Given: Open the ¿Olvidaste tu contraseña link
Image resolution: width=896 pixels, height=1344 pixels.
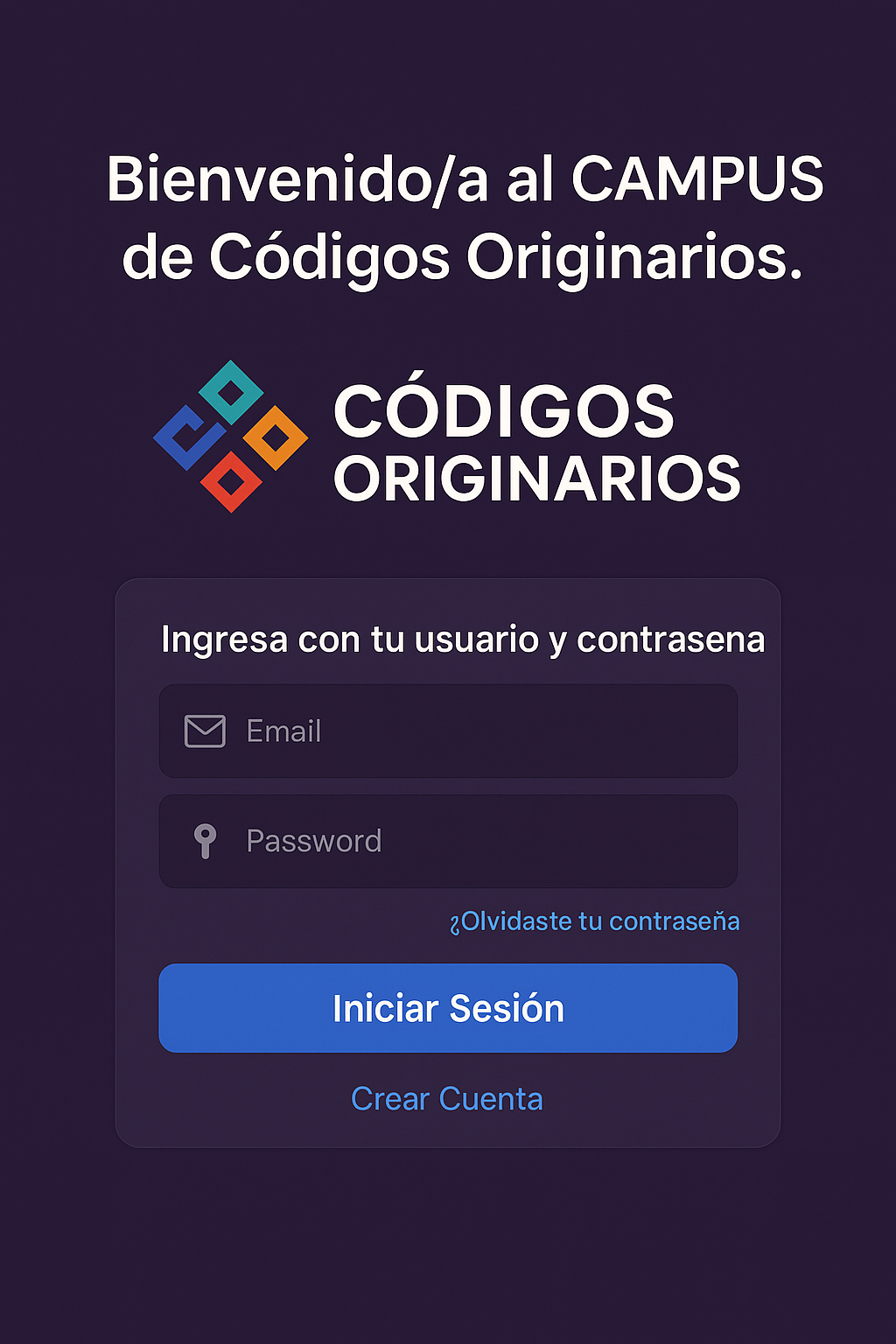Looking at the screenshot, I should pyautogui.click(x=594, y=921).
